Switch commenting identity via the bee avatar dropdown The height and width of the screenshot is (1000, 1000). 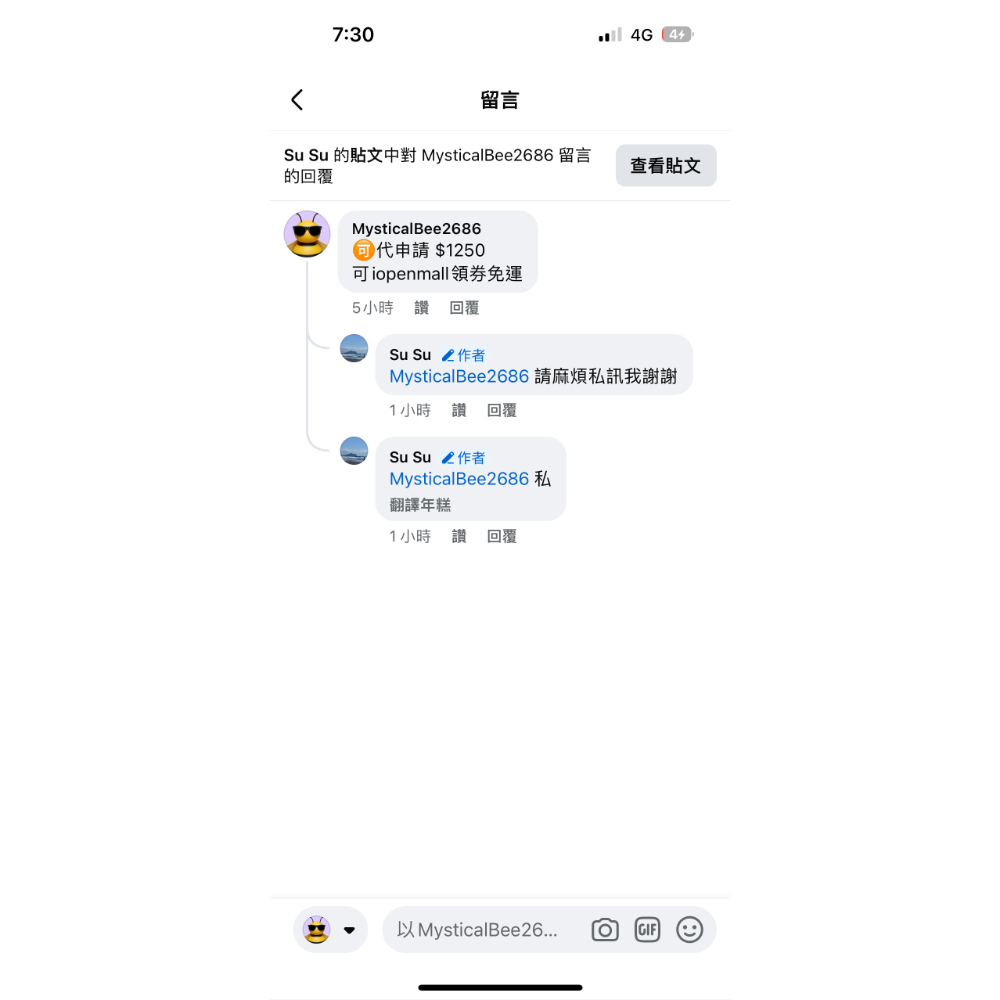point(330,930)
